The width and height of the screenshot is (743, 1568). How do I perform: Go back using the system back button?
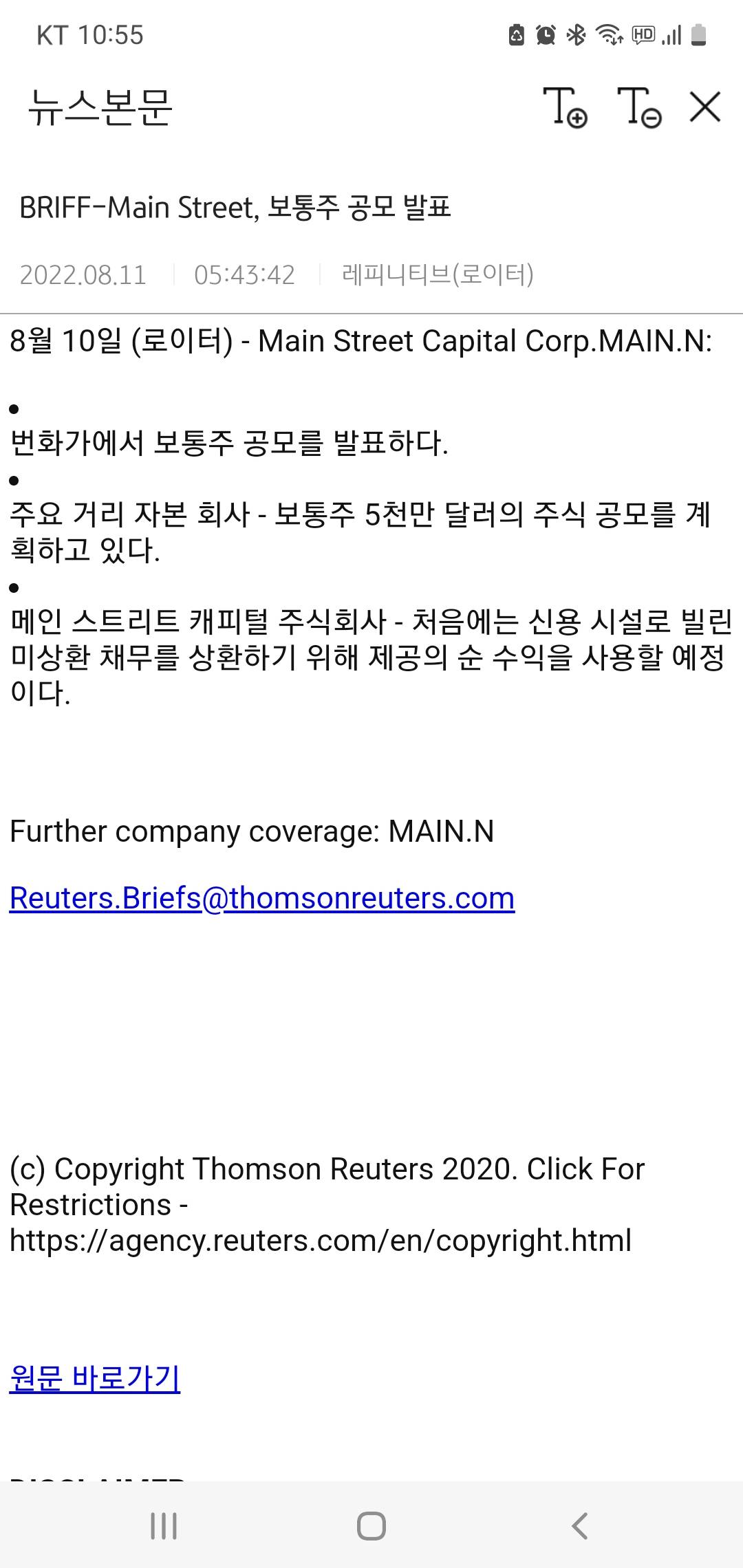579,1525
